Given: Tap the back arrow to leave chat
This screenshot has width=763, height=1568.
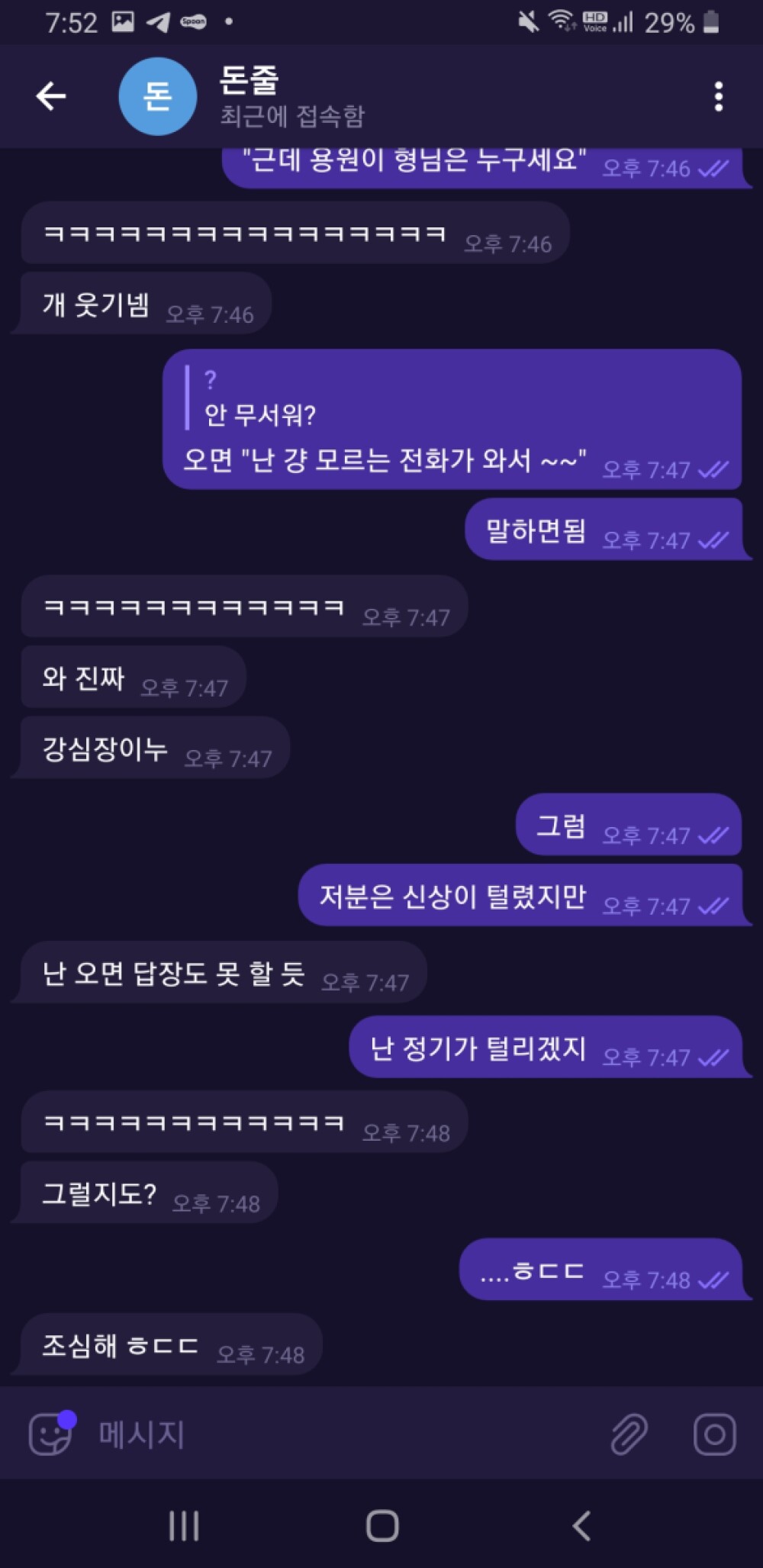Looking at the screenshot, I should [49, 95].
